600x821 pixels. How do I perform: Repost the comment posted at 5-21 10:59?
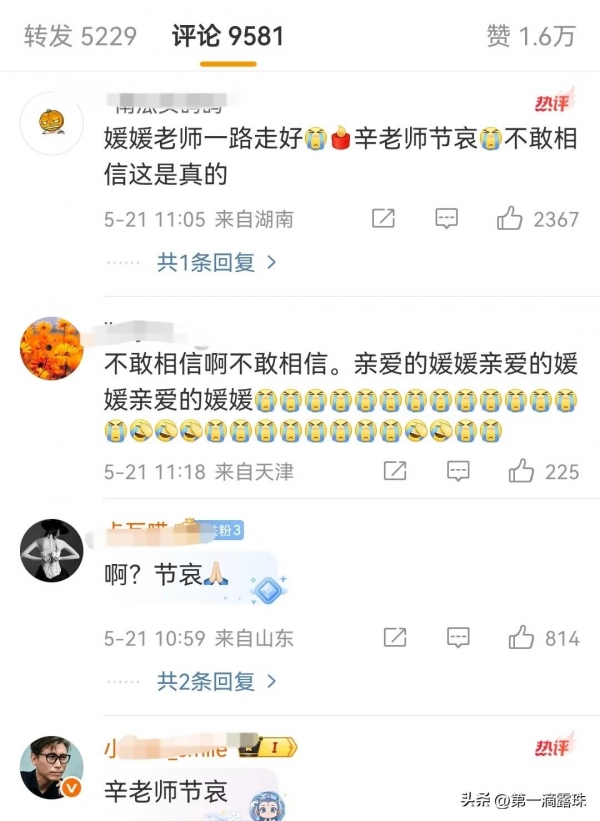pyautogui.click(x=395, y=638)
